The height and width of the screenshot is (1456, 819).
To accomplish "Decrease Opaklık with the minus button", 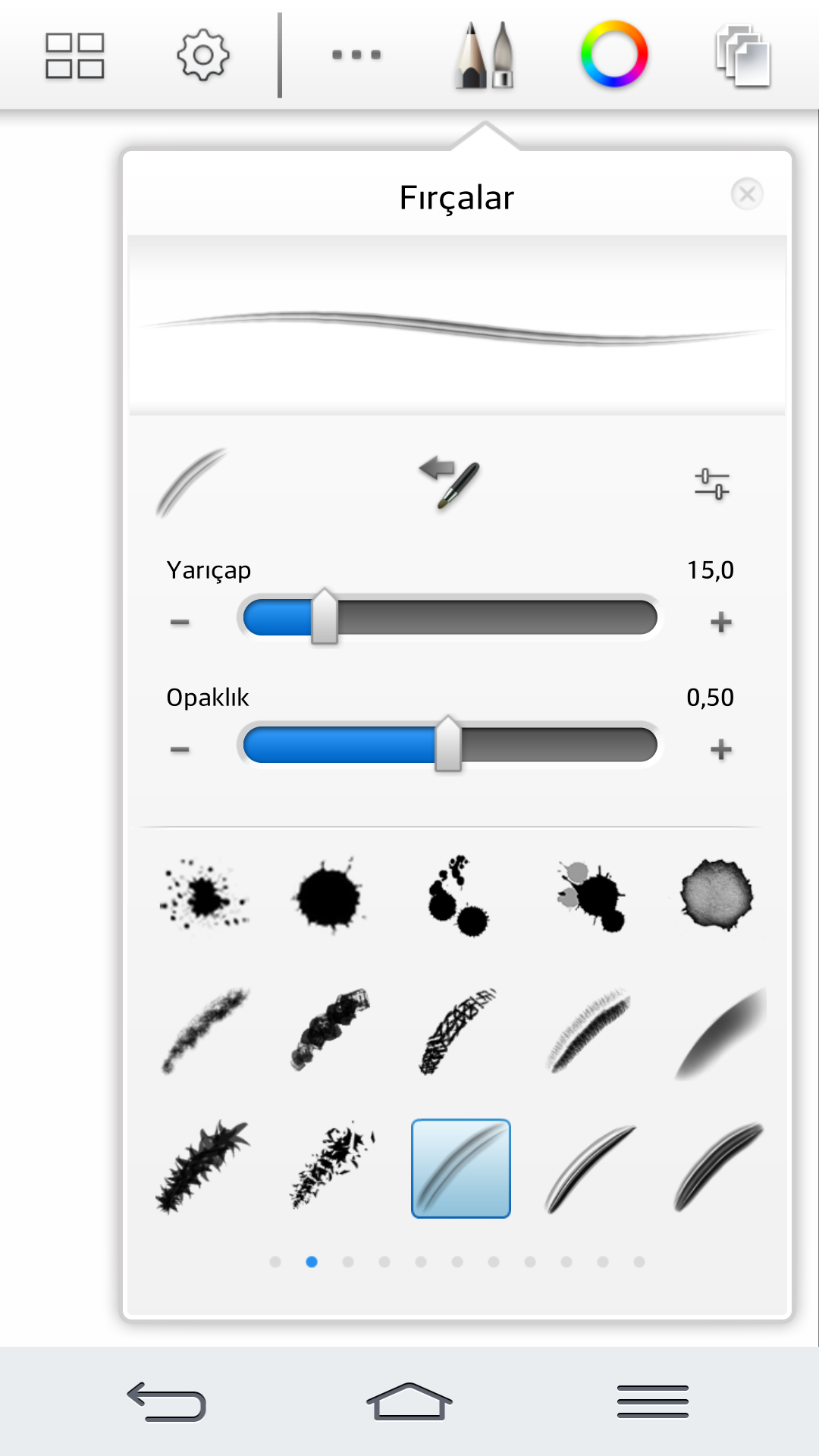I will click(x=180, y=750).
